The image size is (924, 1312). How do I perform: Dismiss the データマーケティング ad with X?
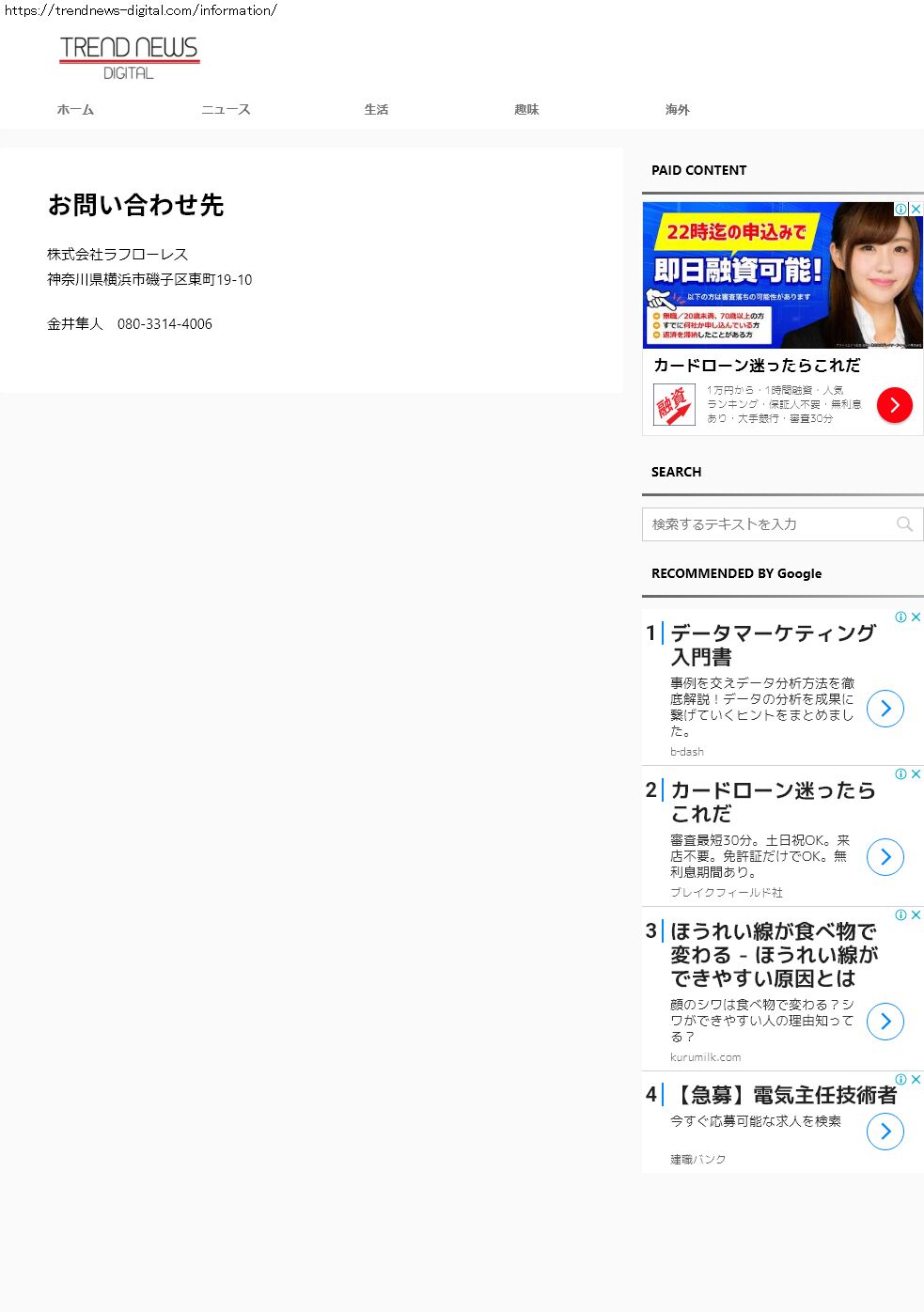point(916,617)
